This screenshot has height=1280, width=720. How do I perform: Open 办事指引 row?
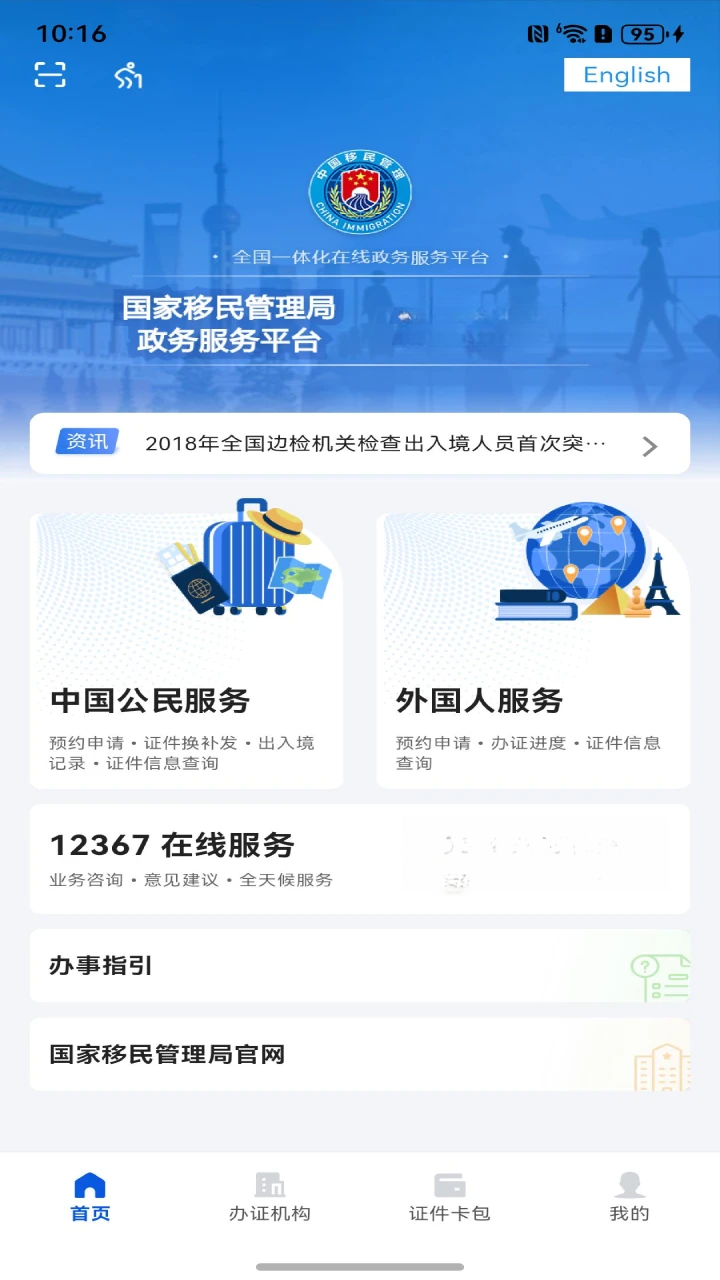(x=360, y=966)
